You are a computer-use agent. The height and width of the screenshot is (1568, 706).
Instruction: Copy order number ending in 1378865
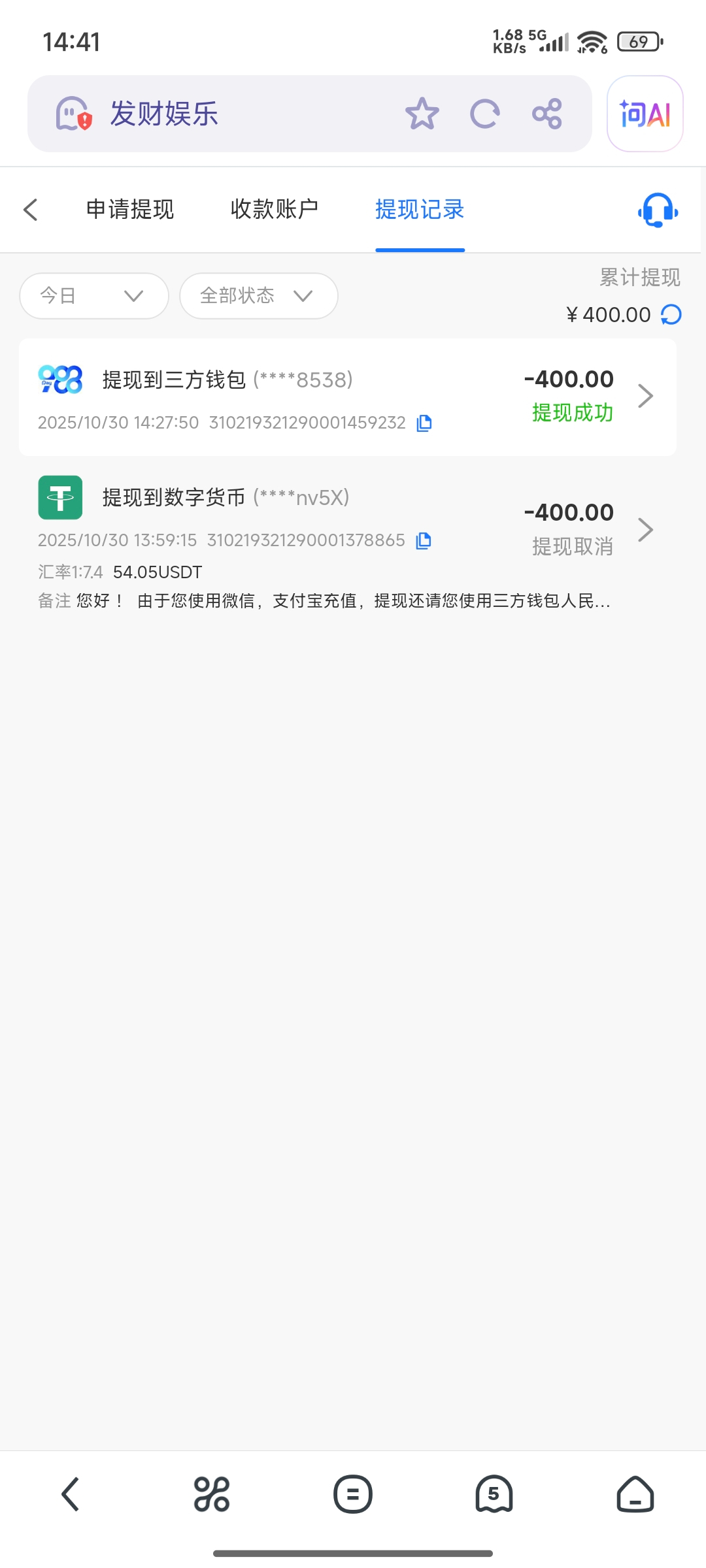(424, 541)
